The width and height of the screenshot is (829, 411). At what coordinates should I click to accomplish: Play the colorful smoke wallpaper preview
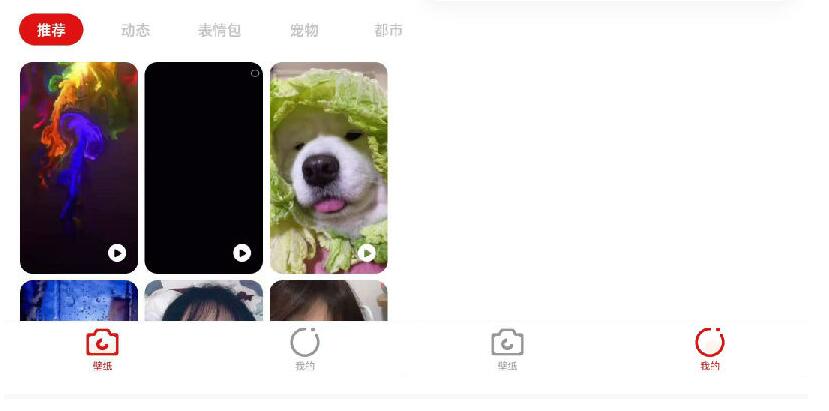pos(117,253)
